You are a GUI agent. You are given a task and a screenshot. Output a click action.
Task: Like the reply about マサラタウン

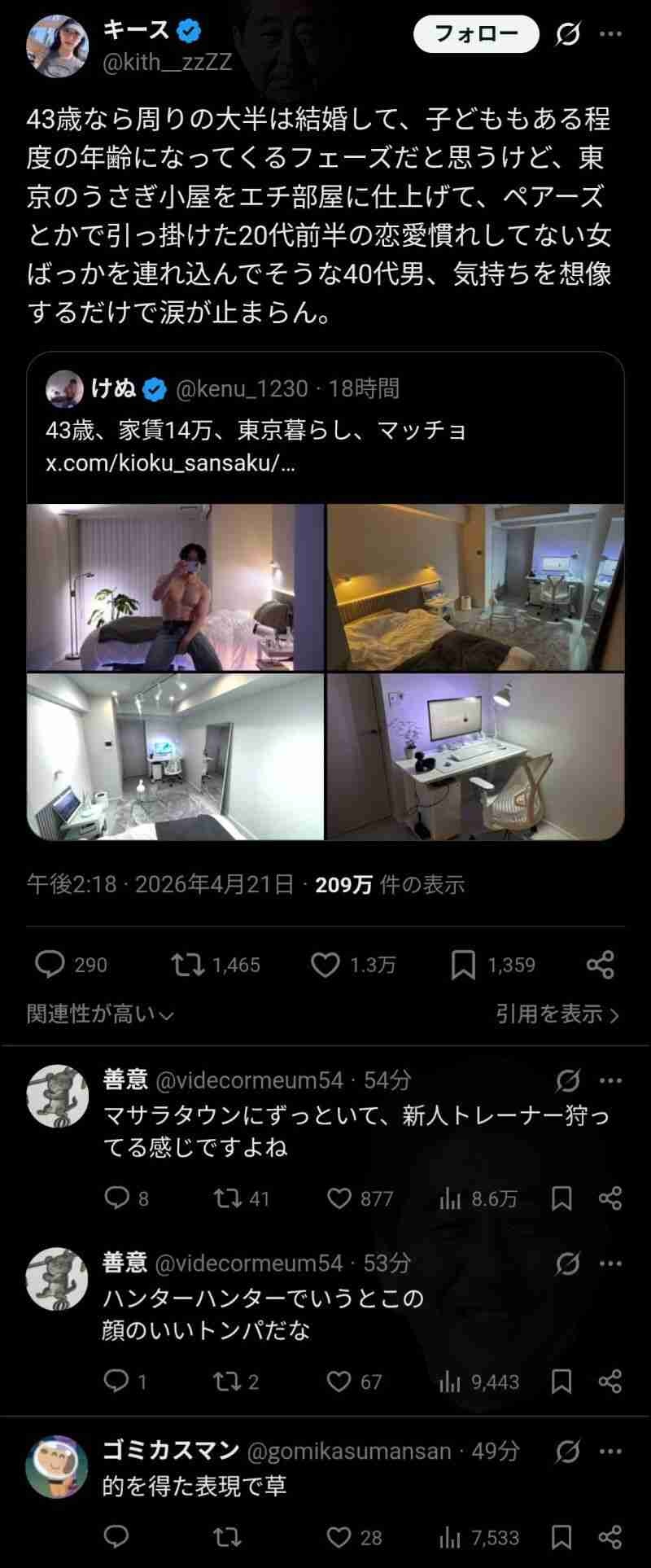coord(339,1198)
